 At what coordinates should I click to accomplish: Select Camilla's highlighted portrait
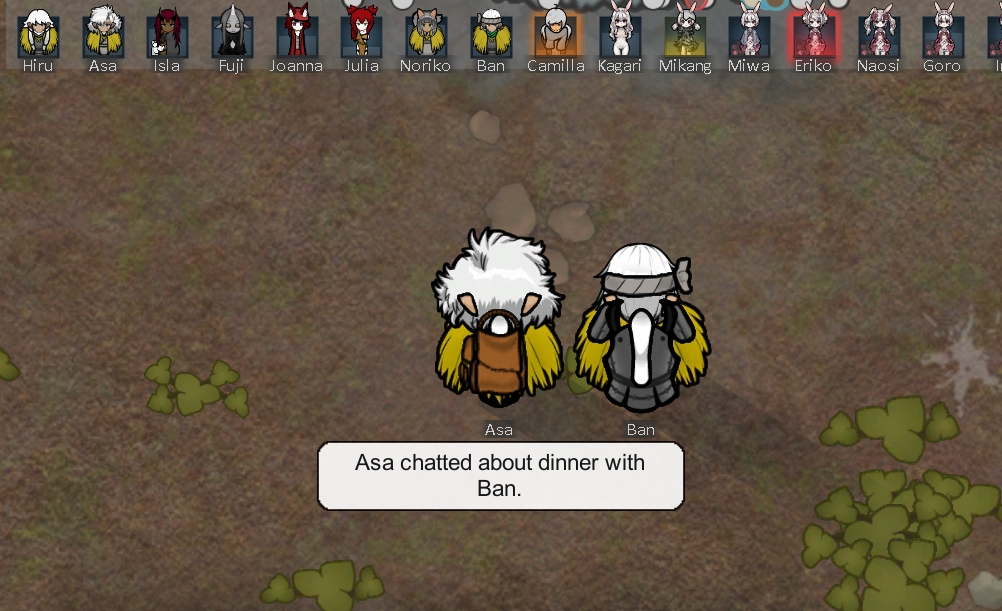click(556, 34)
